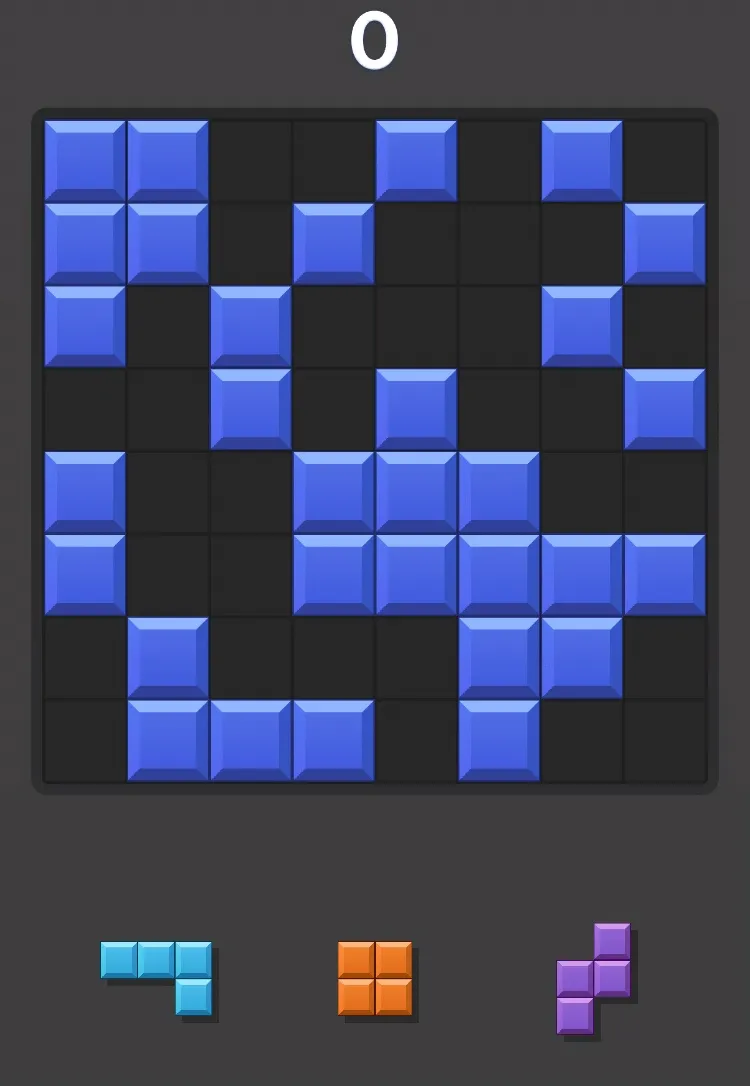Pick the purple zigzag block piece
This screenshot has width=750, height=1086.
(x=594, y=978)
